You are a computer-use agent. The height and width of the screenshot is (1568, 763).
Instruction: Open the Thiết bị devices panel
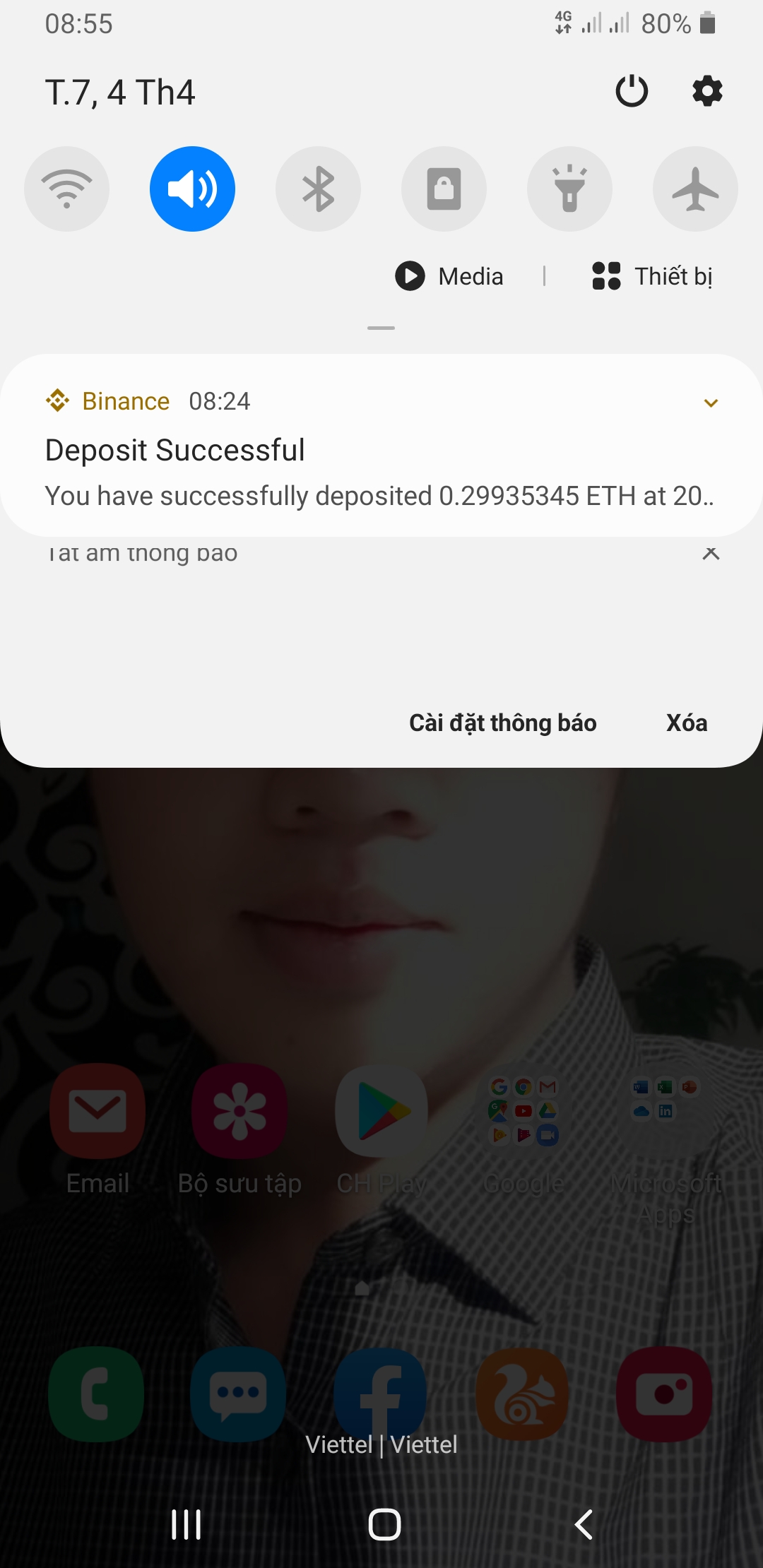(x=652, y=276)
